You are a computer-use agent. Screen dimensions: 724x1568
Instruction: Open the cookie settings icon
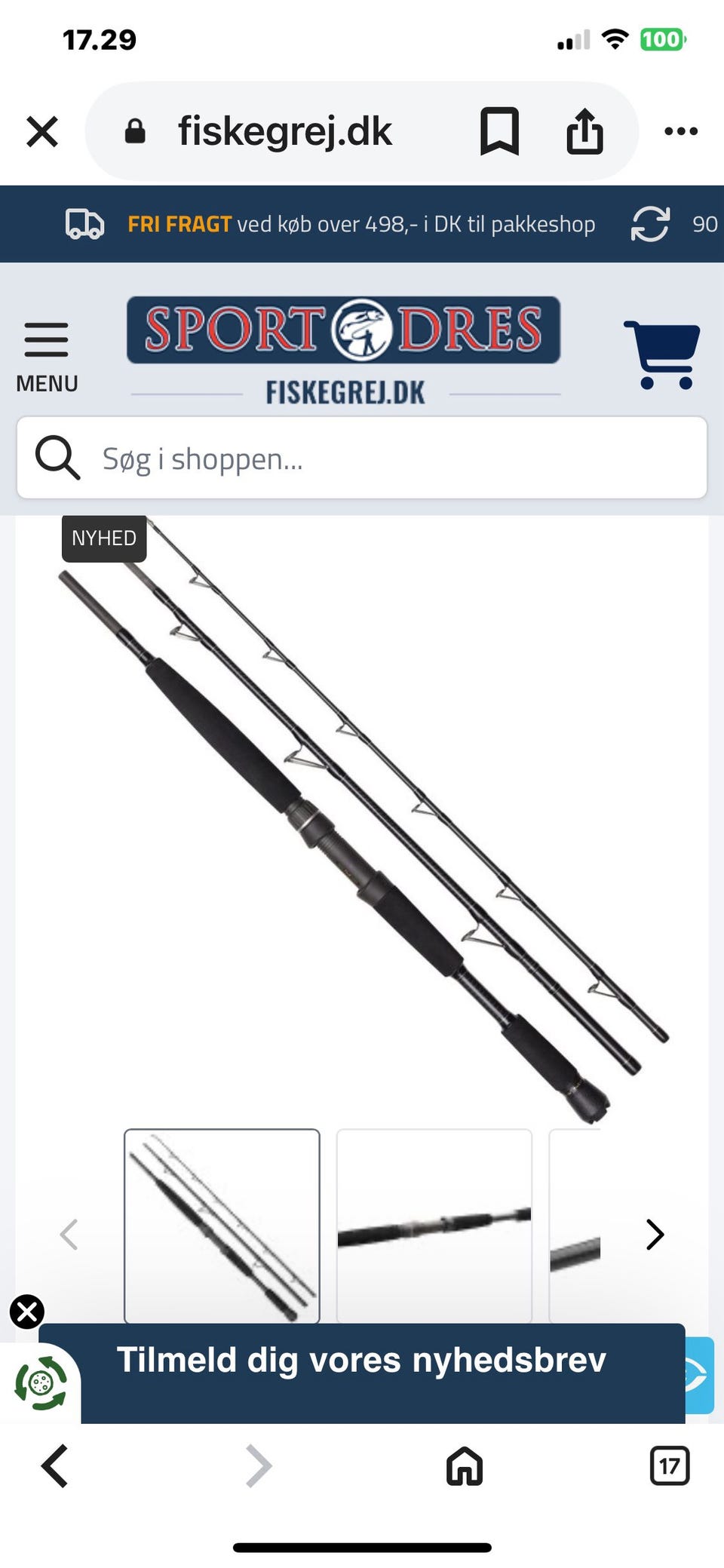(x=41, y=1383)
